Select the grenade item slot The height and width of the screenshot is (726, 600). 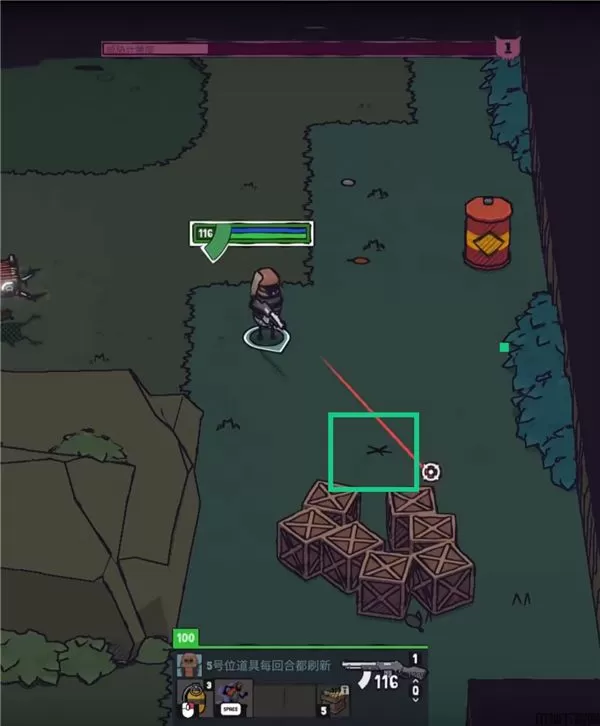tap(193, 696)
